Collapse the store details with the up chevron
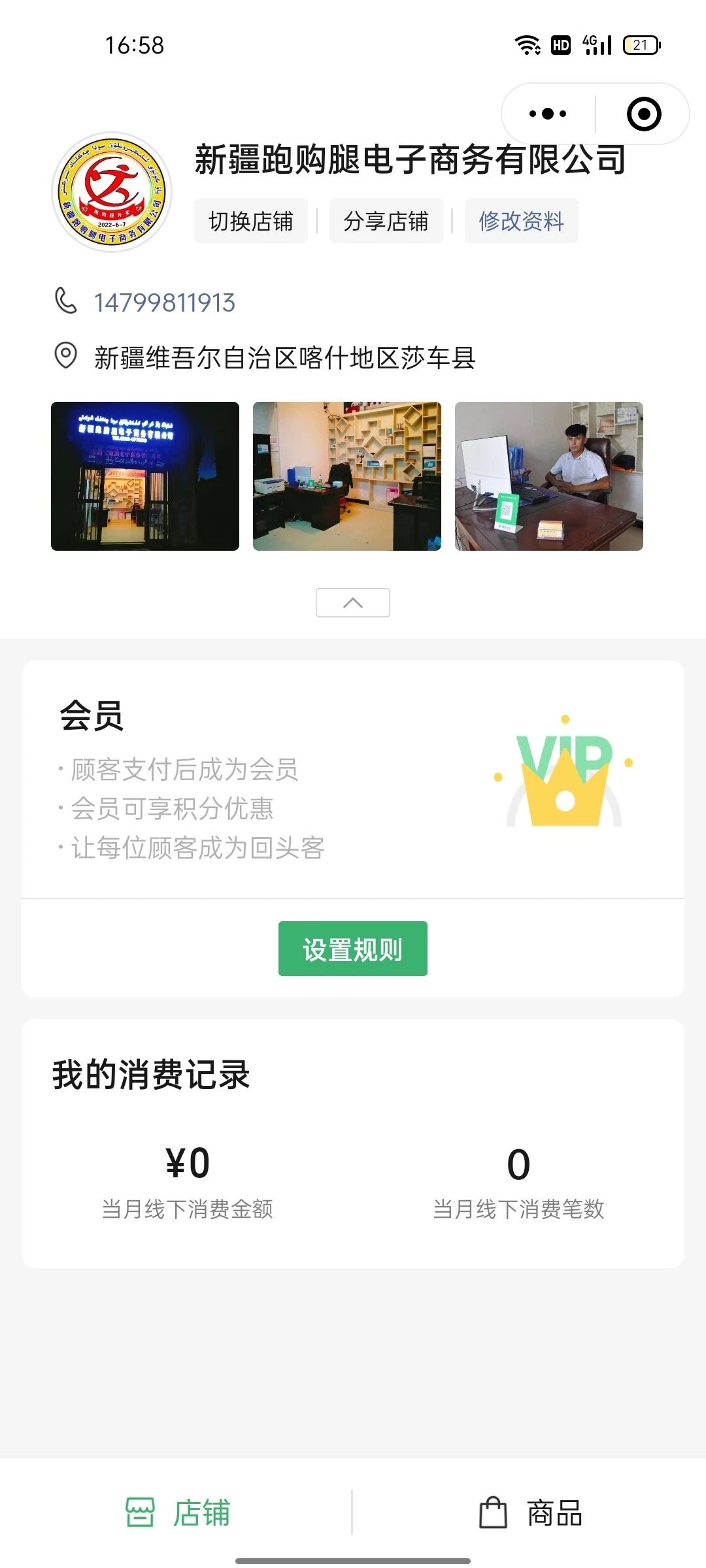 [x=353, y=602]
